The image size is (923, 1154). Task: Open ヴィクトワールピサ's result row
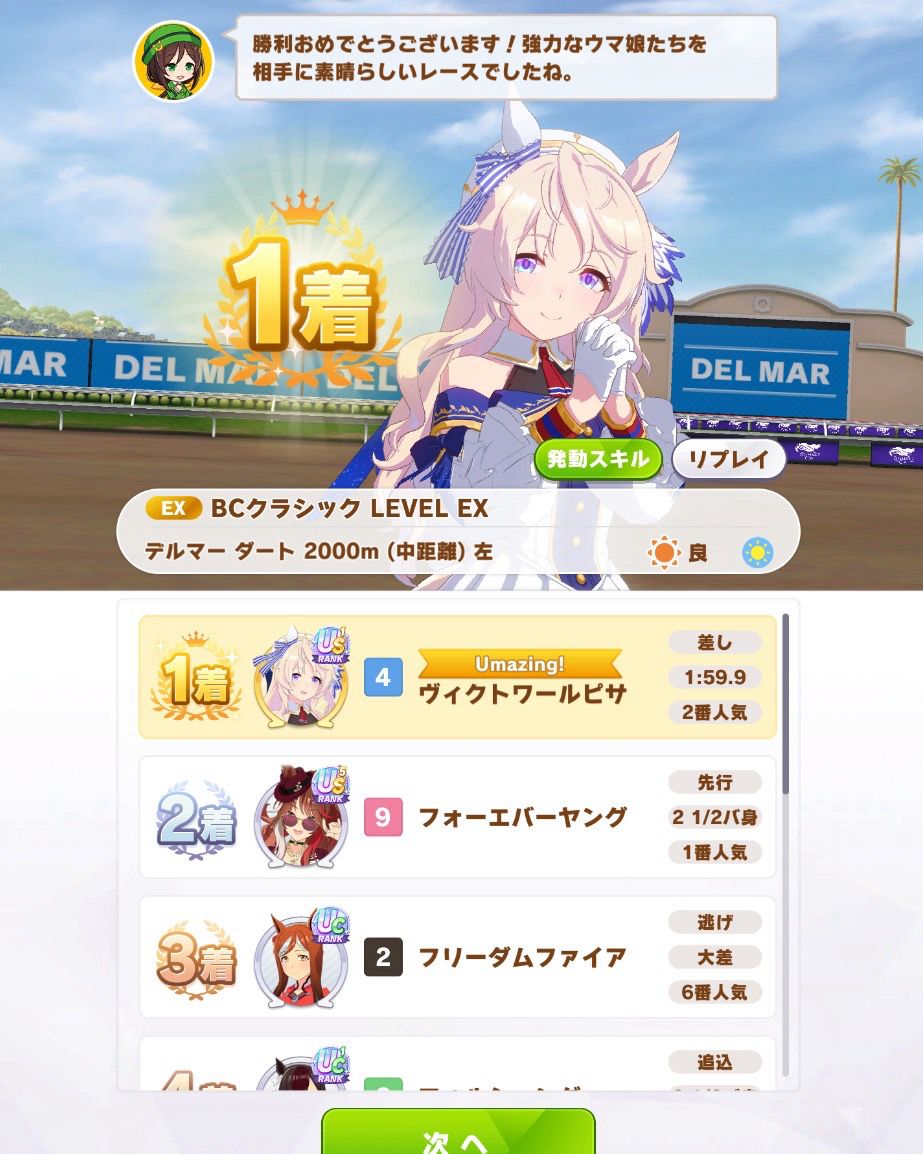457,677
